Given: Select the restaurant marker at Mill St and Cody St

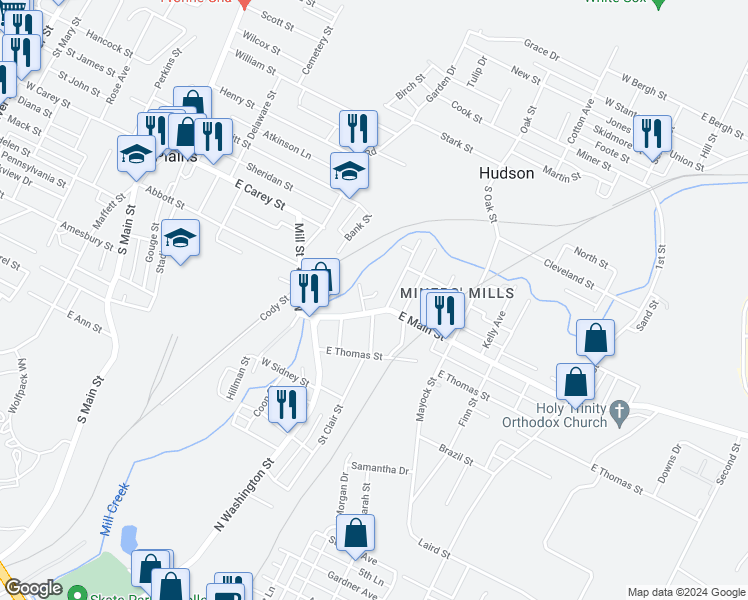Looking at the screenshot, I should 309,290.
